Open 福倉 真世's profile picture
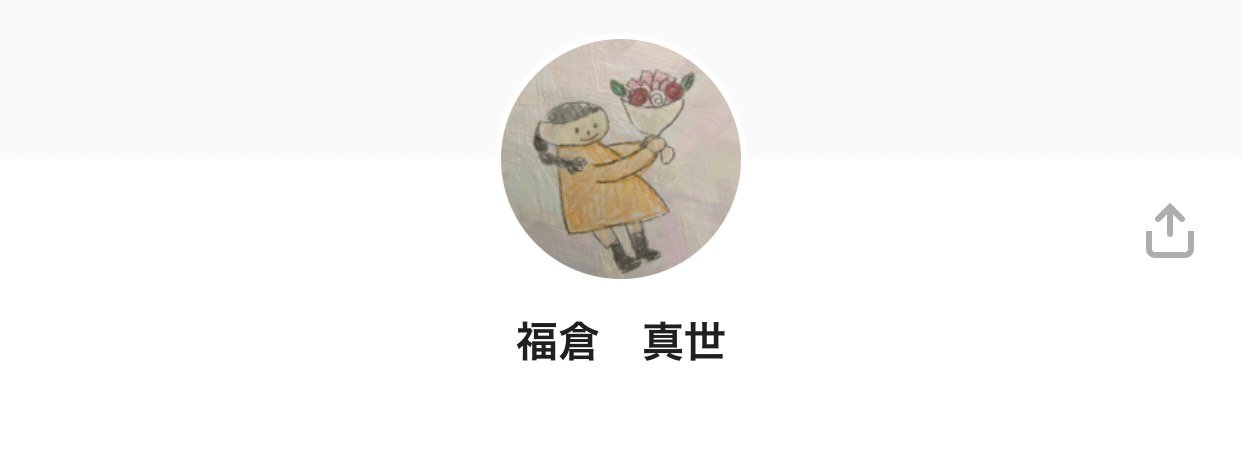Viewport: 1242px width, 454px height. 620,158
